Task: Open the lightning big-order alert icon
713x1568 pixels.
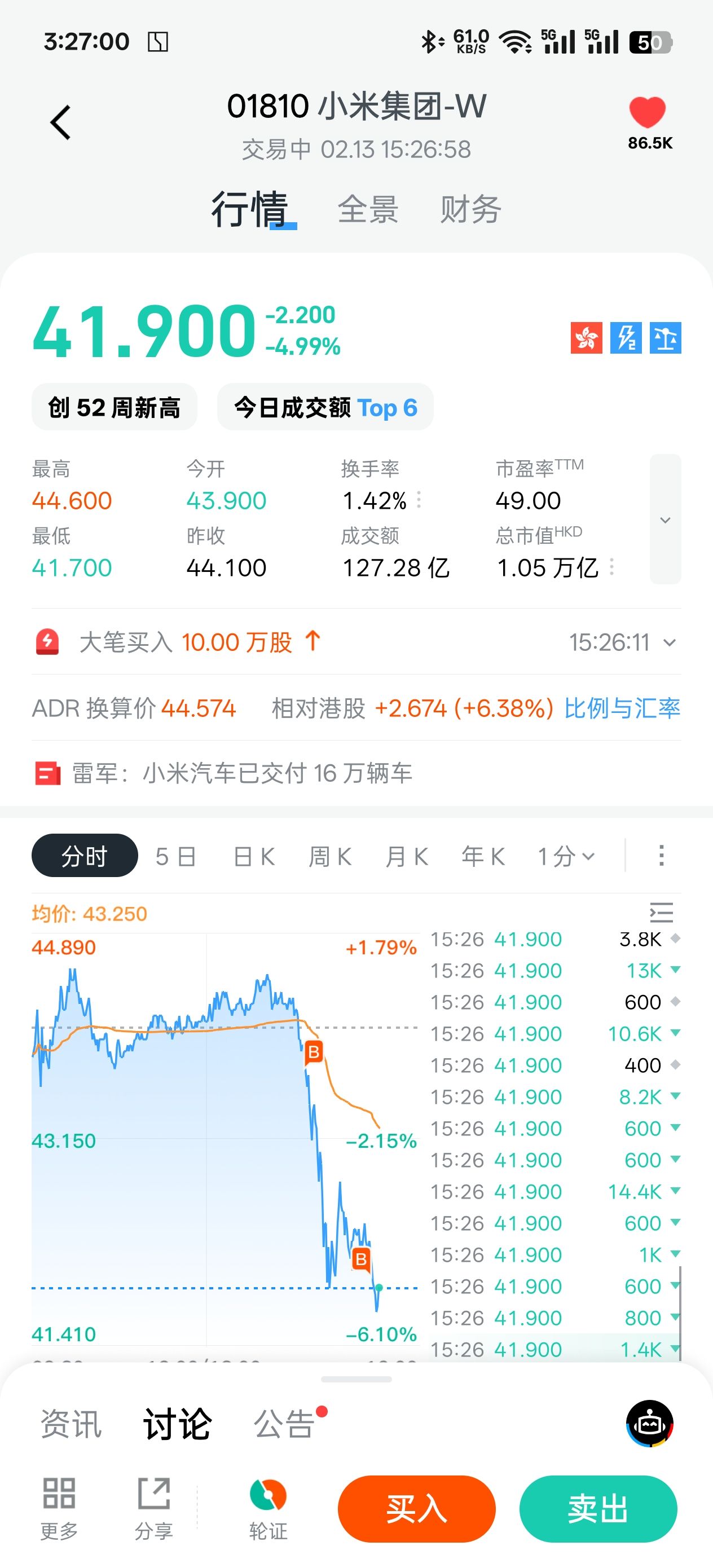Action: coord(626,338)
